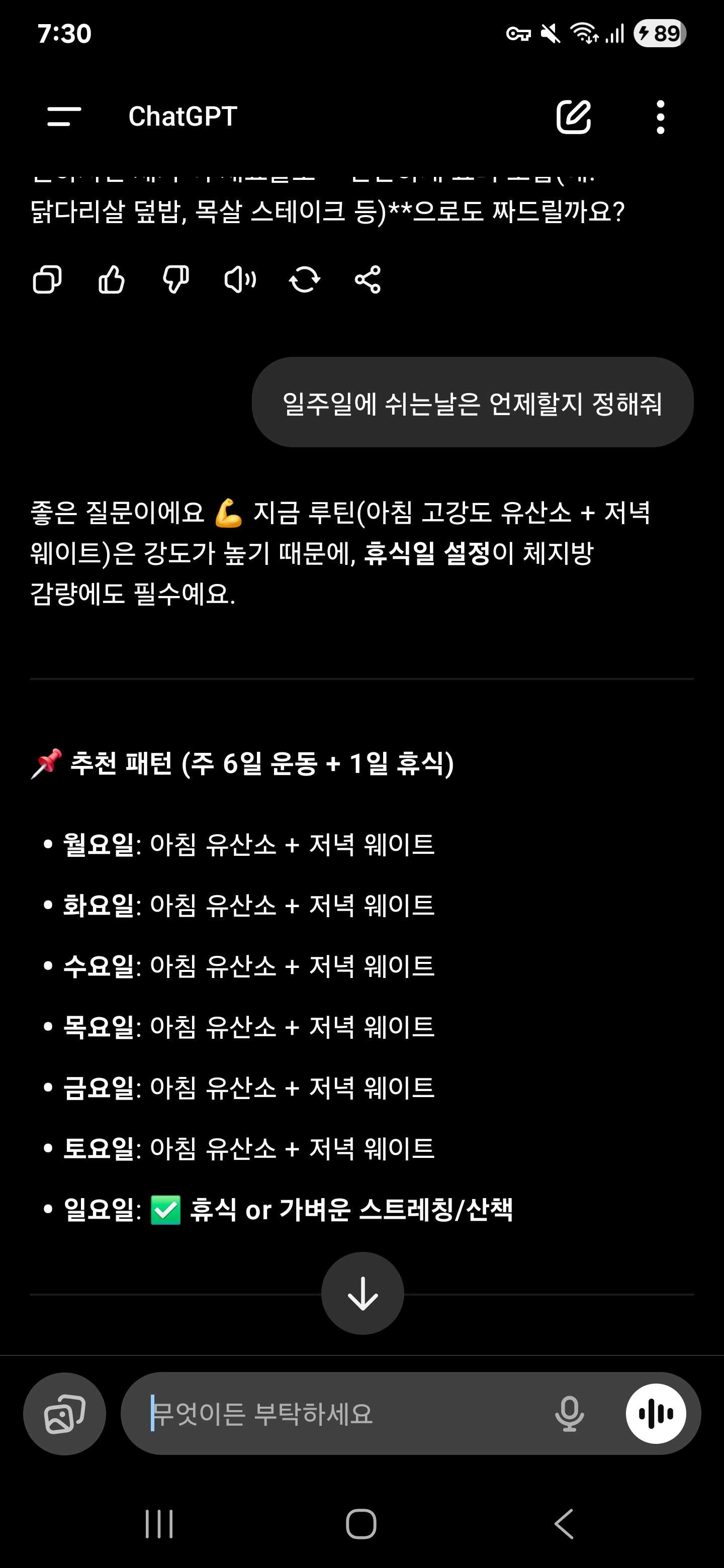Open the sidebar menu
This screenshot has width=724, height=1568.
coord(64,116)
